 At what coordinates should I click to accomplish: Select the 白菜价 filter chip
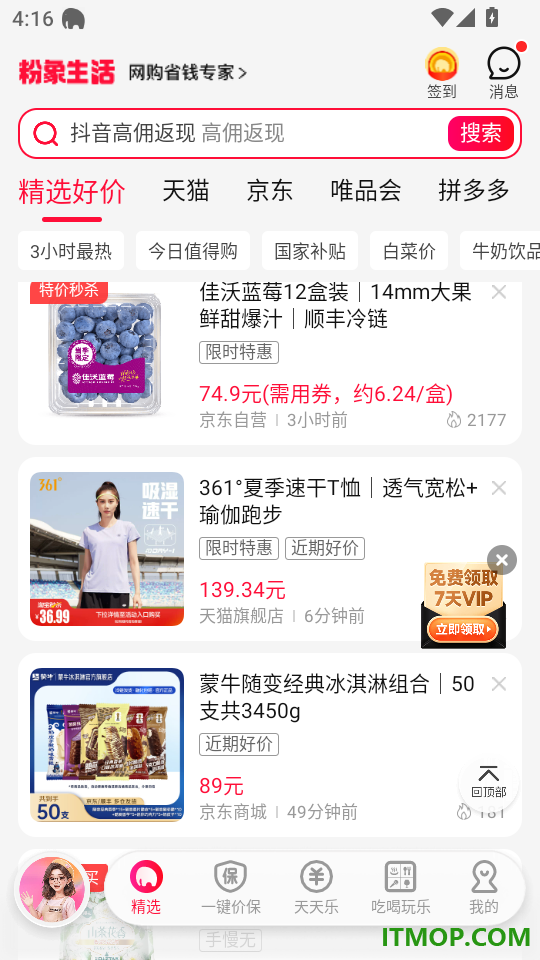[x=409, y=251]
